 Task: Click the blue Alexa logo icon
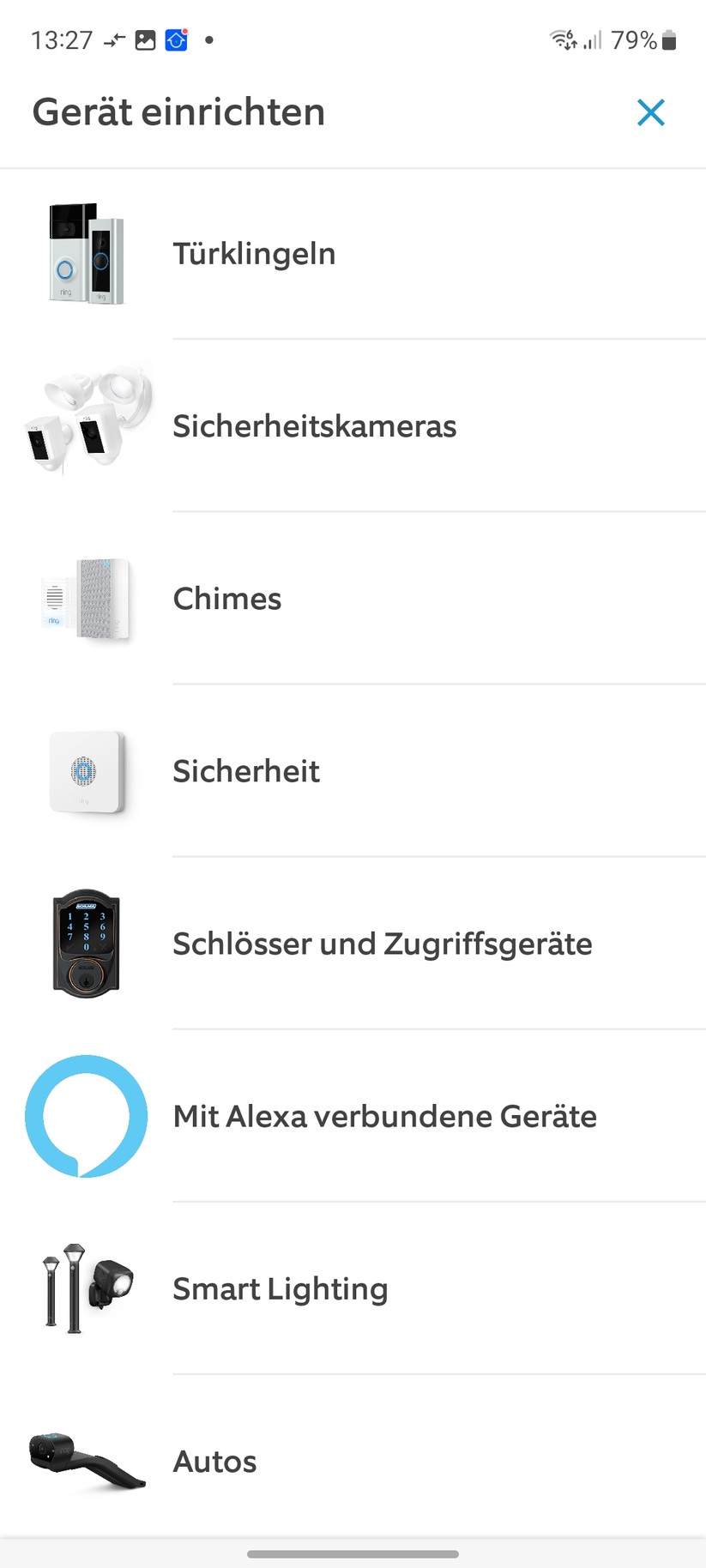(x=86, y=1115)
